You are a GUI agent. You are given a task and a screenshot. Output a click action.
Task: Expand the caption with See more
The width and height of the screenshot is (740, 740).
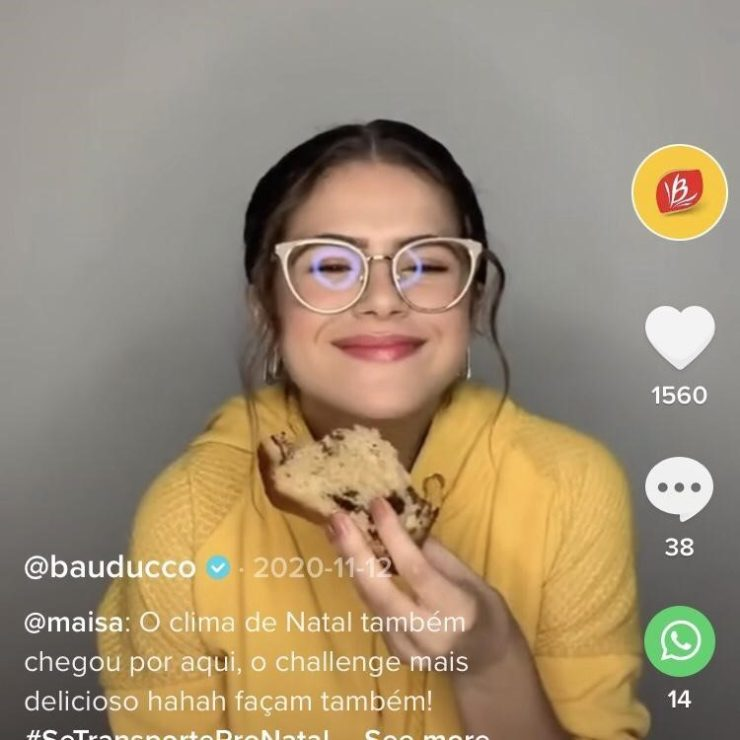pos(428,733)
